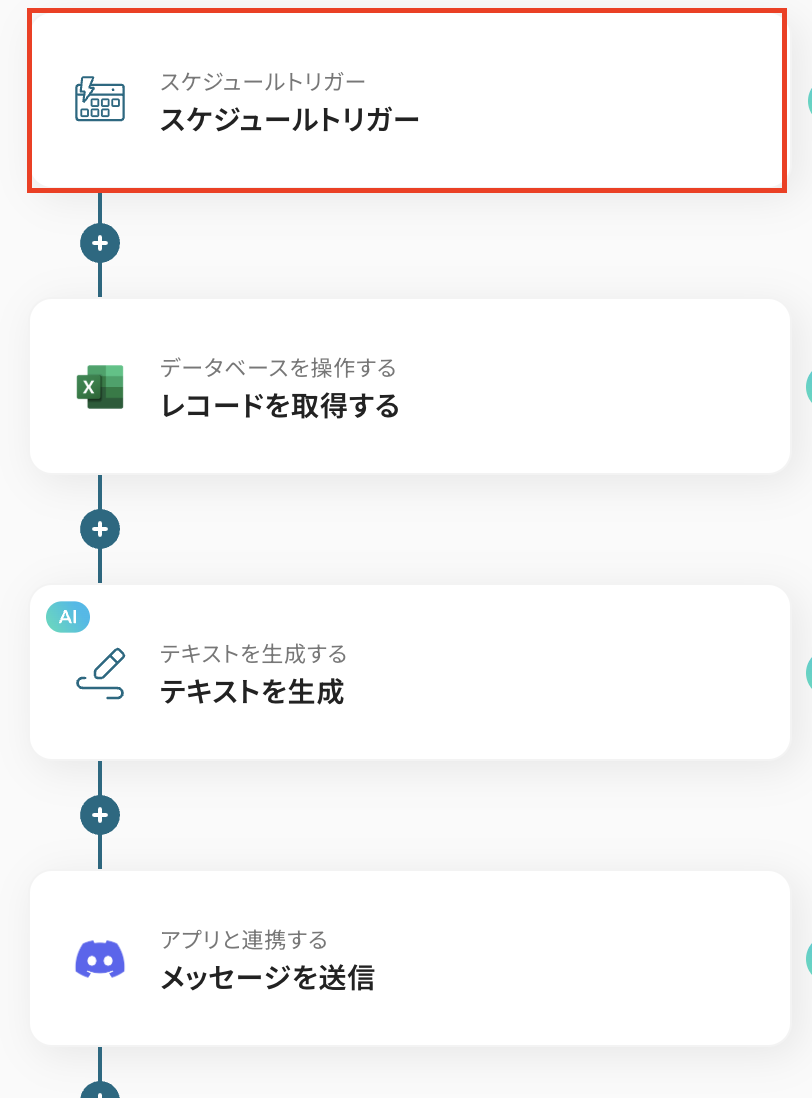Add a step below テキストを生成 with plus
Screen dimensions: 812x1098
pyautogui.click(x=100, y=814)
